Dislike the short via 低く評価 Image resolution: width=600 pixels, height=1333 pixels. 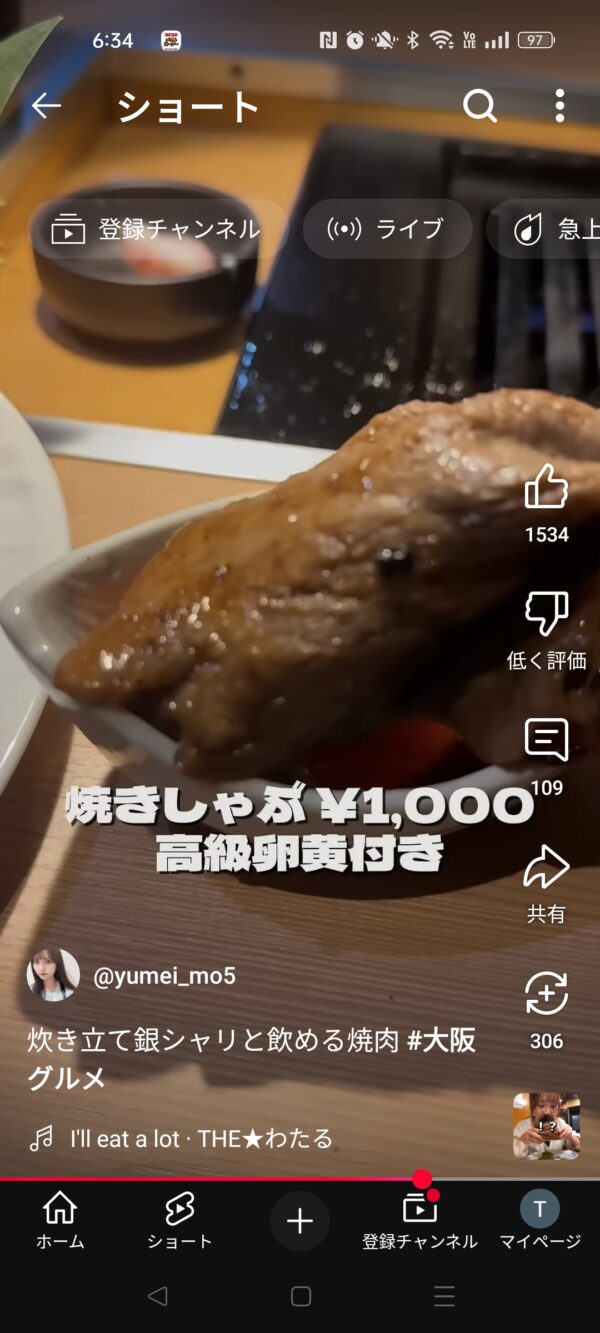[546, 614]
